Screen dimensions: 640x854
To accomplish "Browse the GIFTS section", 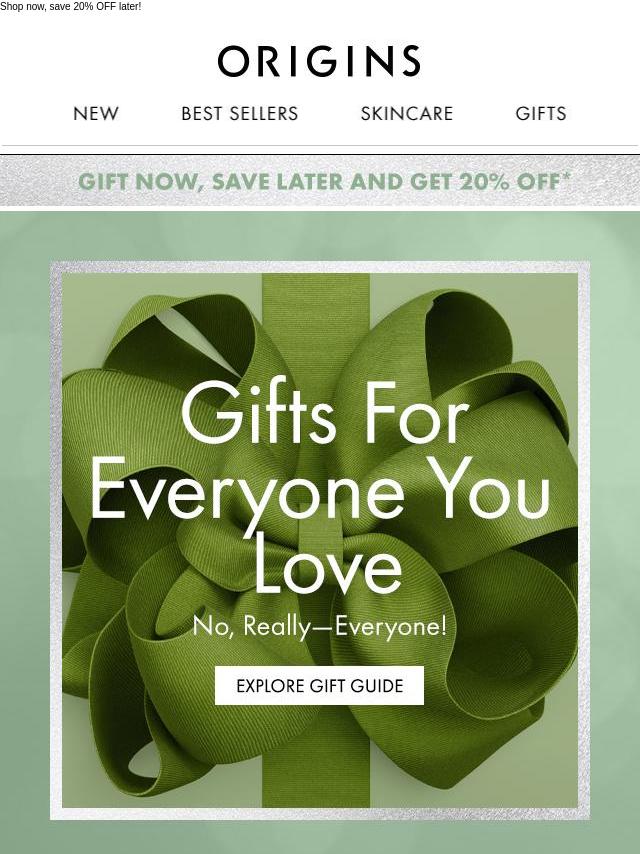I will (541, 114).
